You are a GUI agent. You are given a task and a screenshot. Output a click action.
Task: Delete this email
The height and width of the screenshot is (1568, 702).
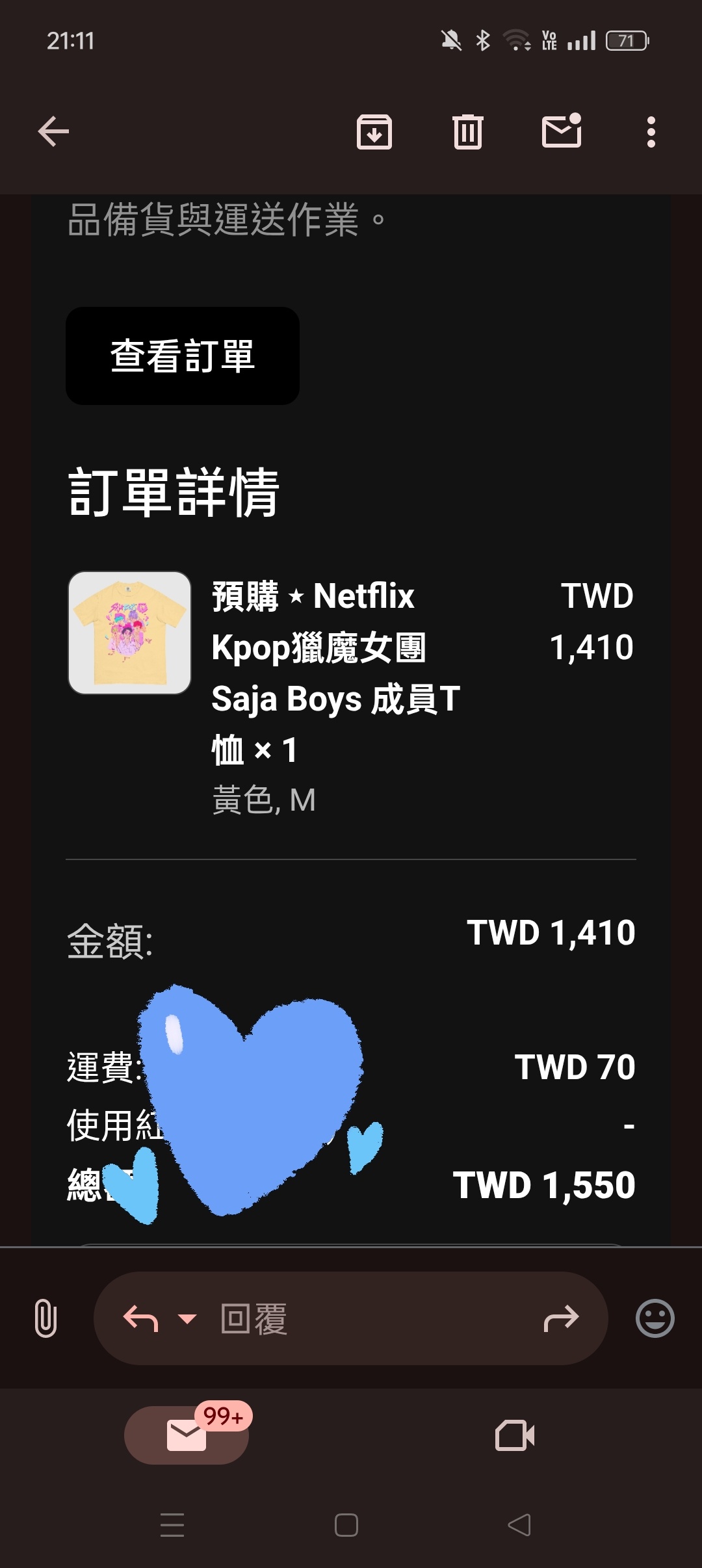(467, 132)
